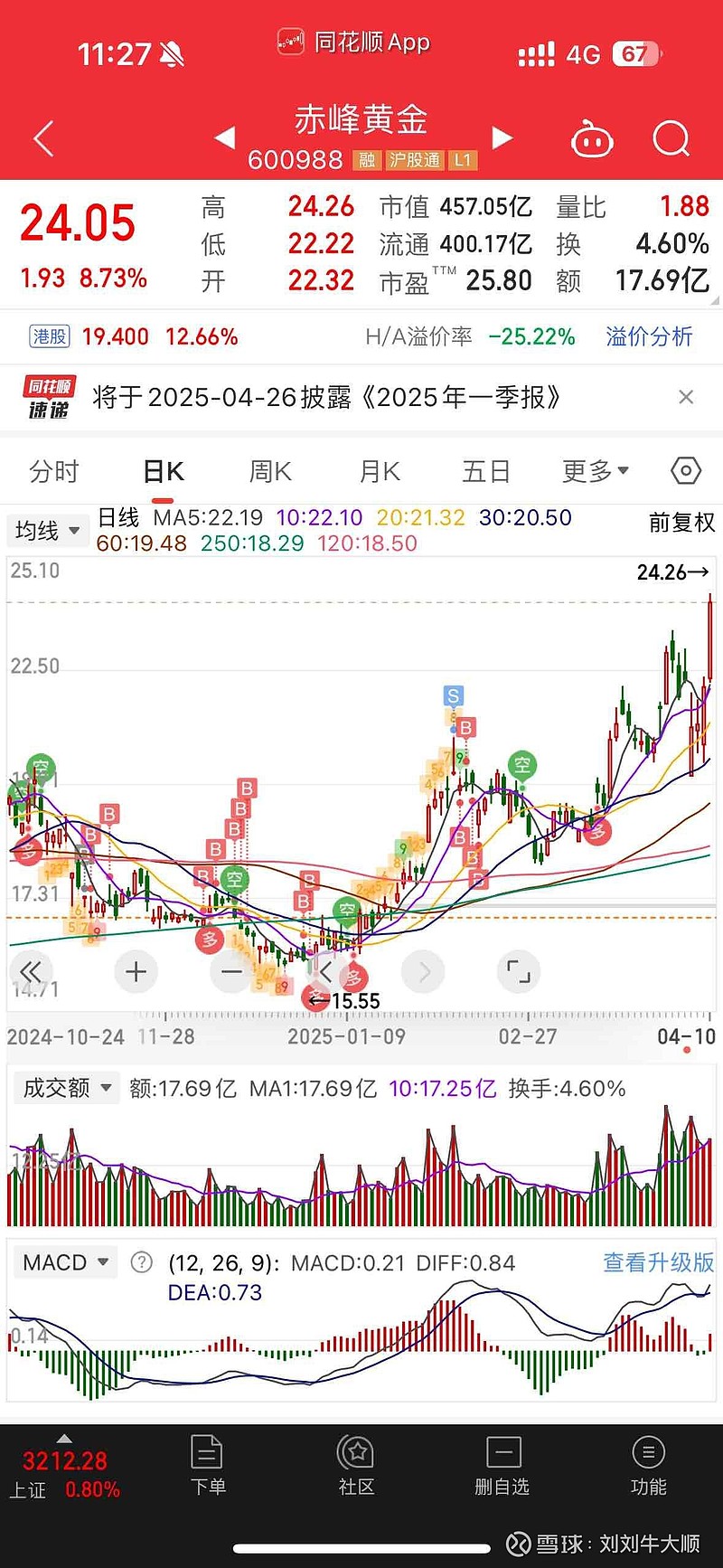Open fullscreen chart view
This screenshot has width=723, height=1568.
click(x=518, y=971)
